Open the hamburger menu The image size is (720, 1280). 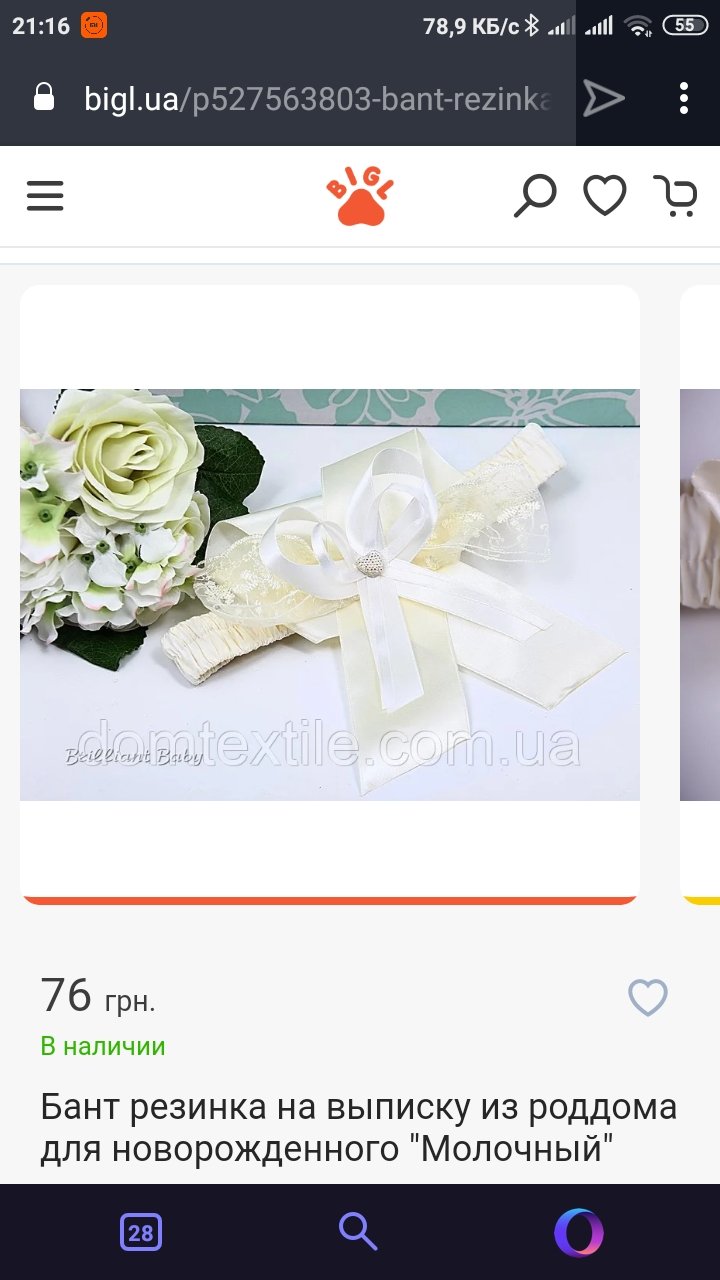pos(45,196)
